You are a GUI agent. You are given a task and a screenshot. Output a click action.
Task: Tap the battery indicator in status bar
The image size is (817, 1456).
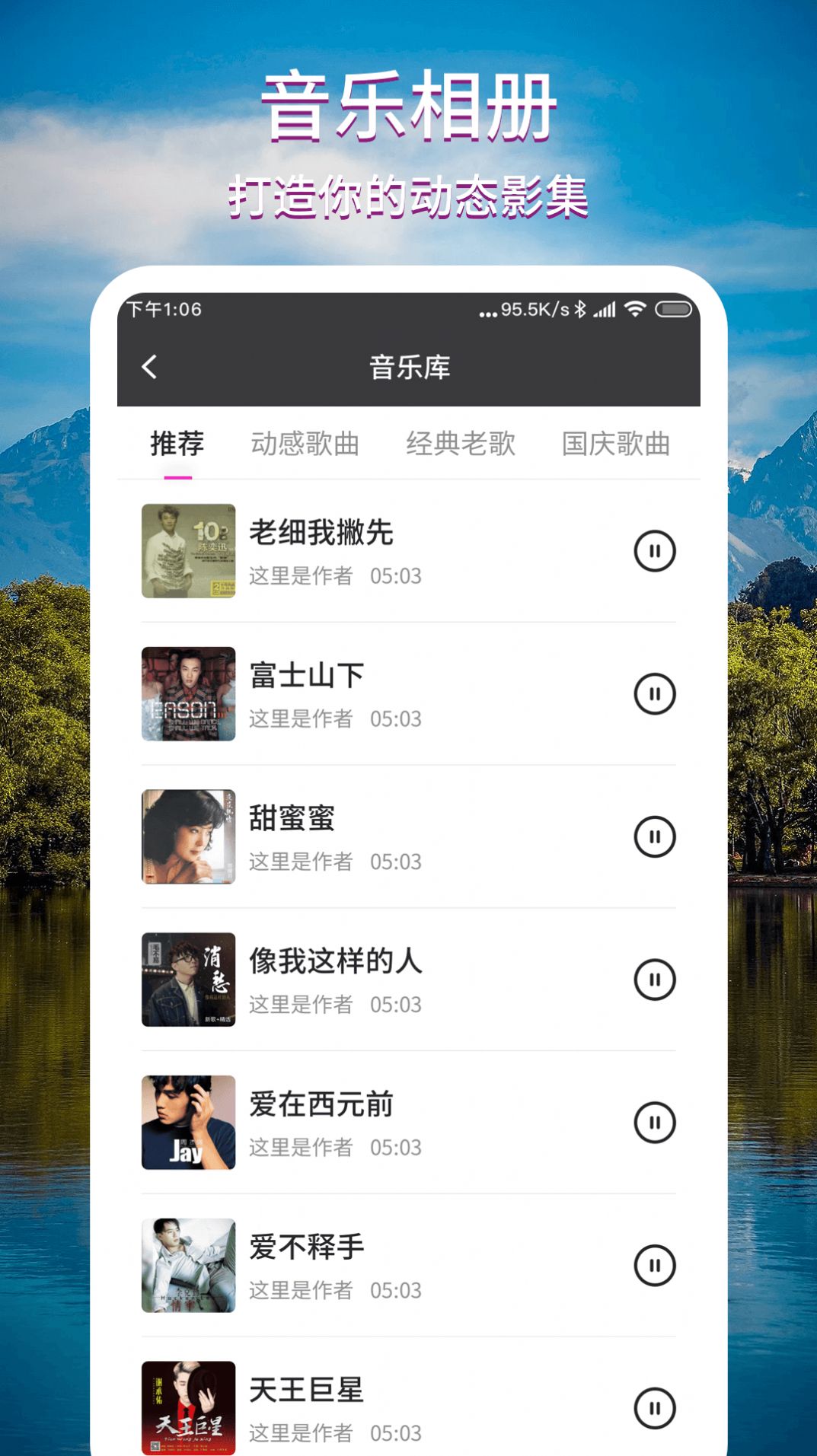pos(674,310)
